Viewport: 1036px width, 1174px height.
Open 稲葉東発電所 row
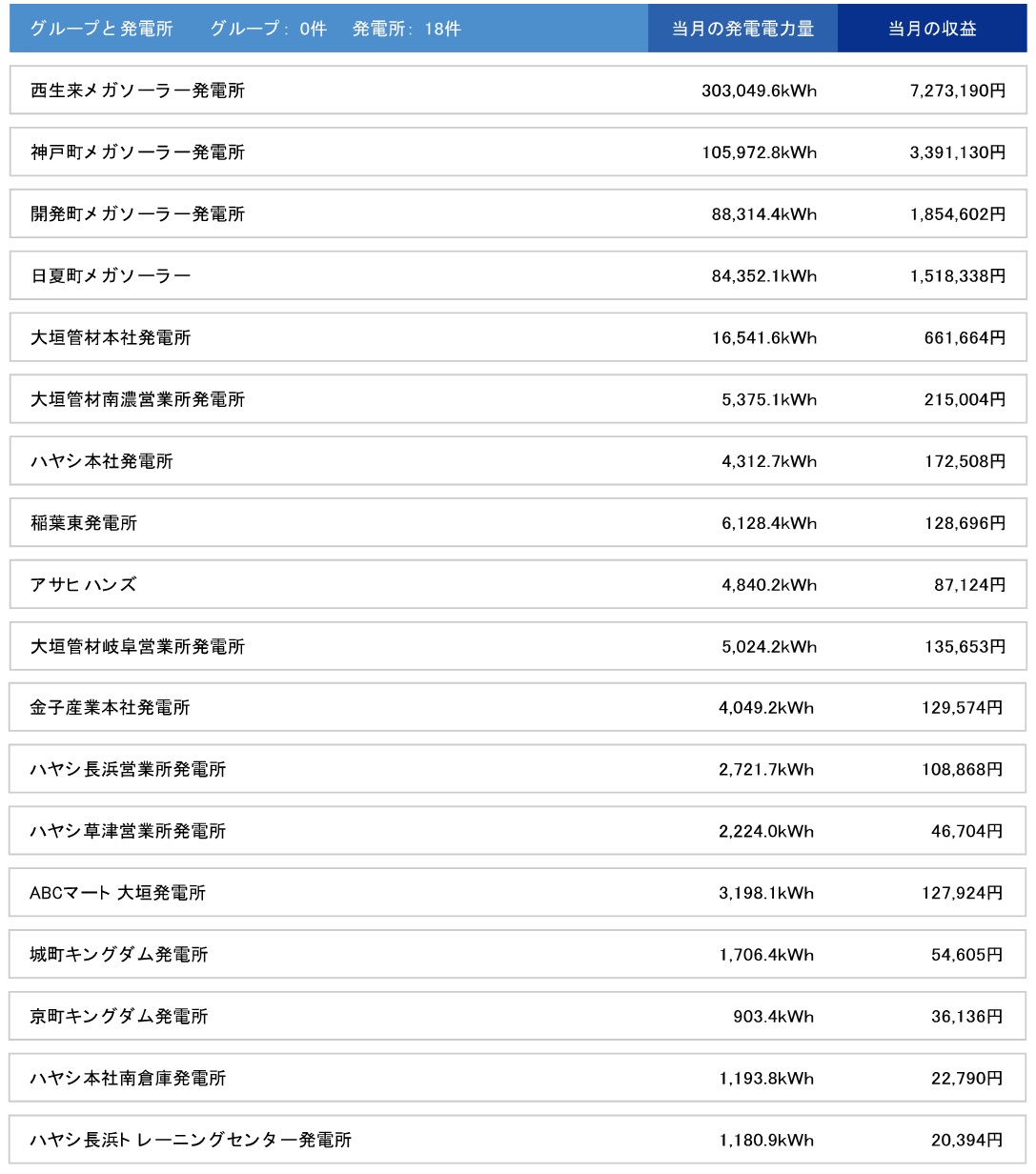[x=84, y=523]
